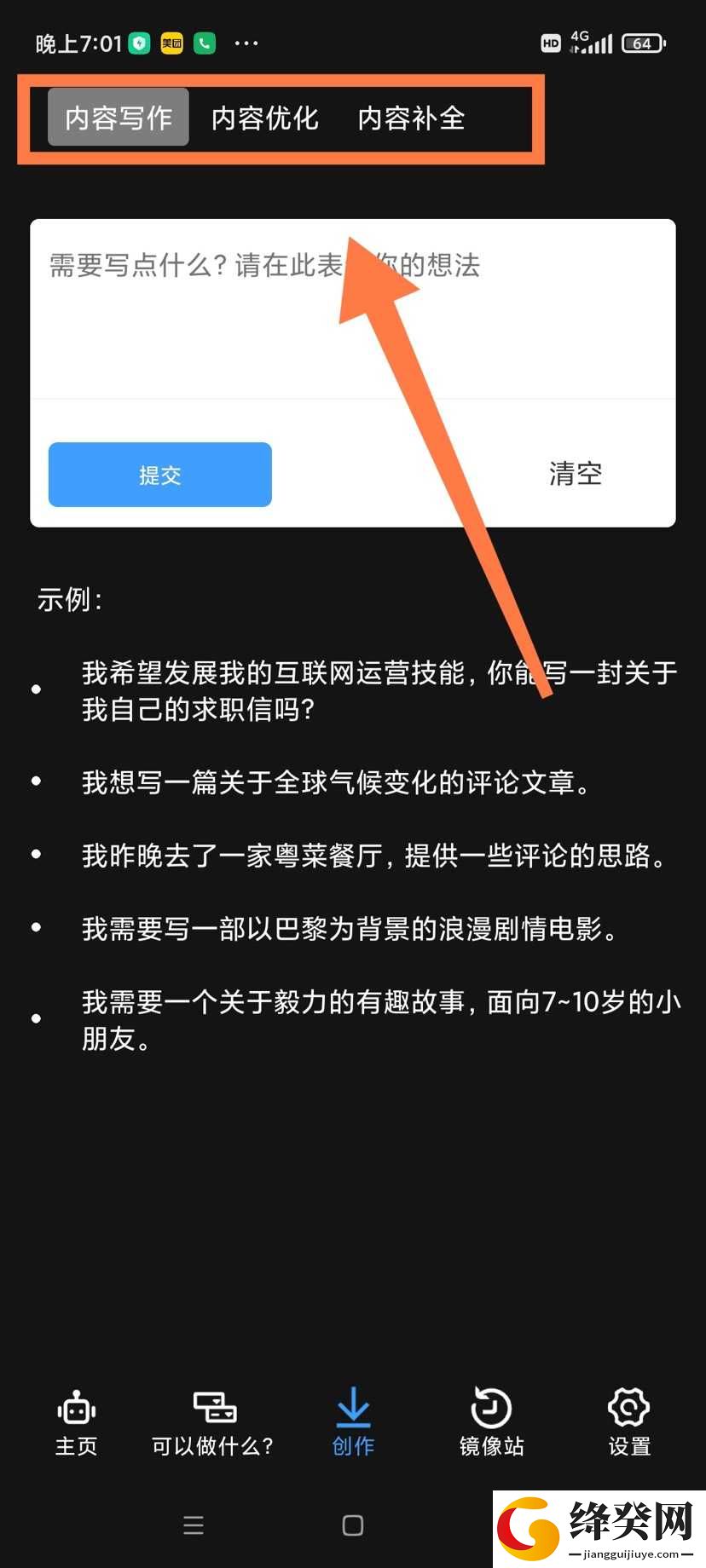Switch to the 内容补全 tab
The height and width of the screenshot is (1568, 706).
point(411,118)
